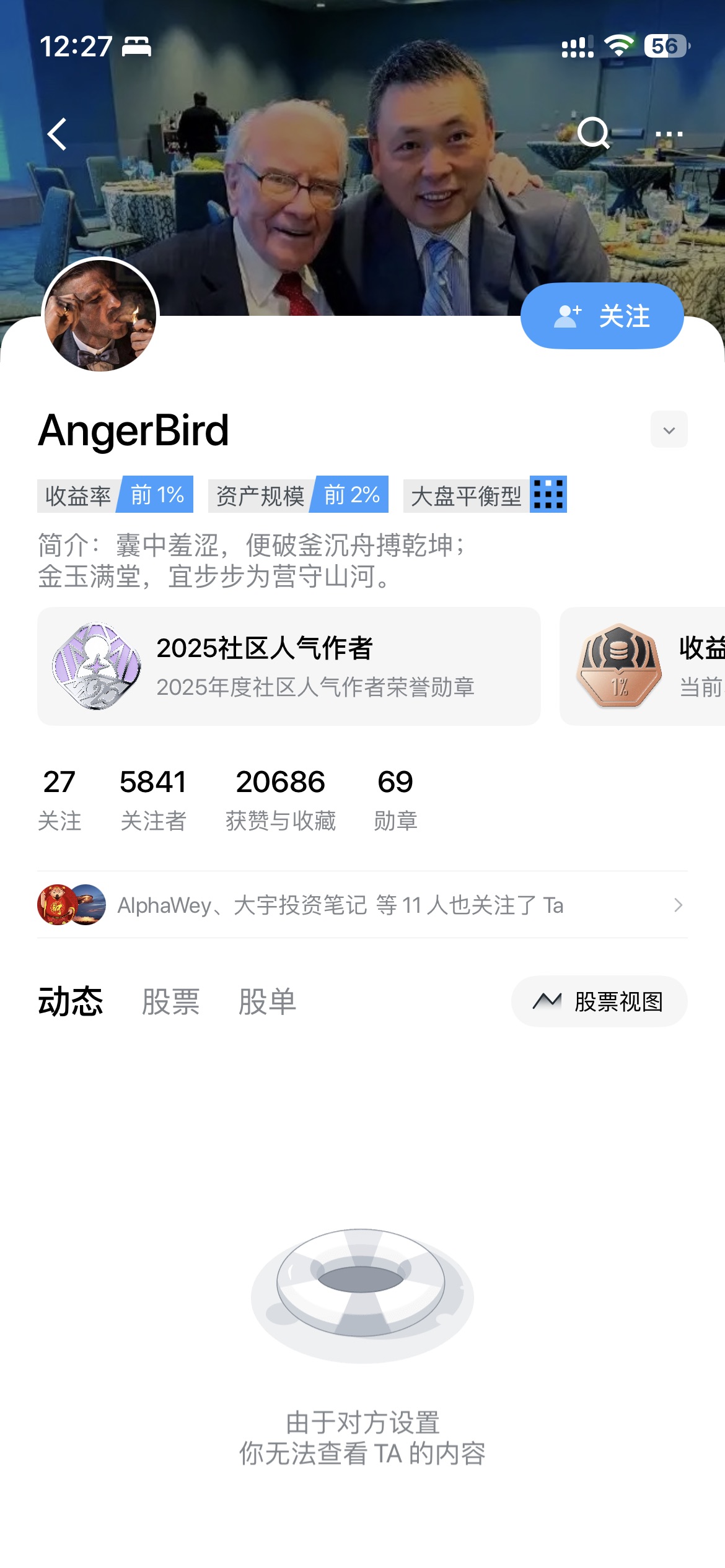Open the list of mutual followers including AlphaWey
This screenshot has width=725, height=1568.
pos(362,905)
